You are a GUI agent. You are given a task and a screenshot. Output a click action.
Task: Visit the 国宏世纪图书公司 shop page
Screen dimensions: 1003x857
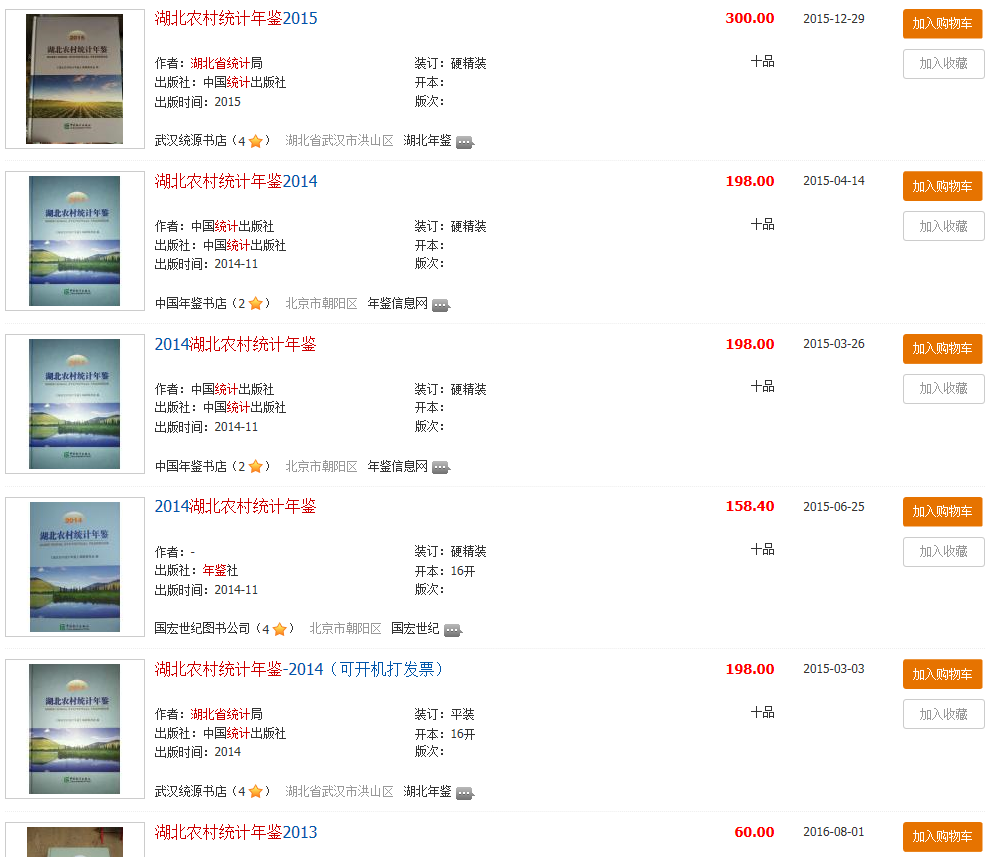pos(206,629)
